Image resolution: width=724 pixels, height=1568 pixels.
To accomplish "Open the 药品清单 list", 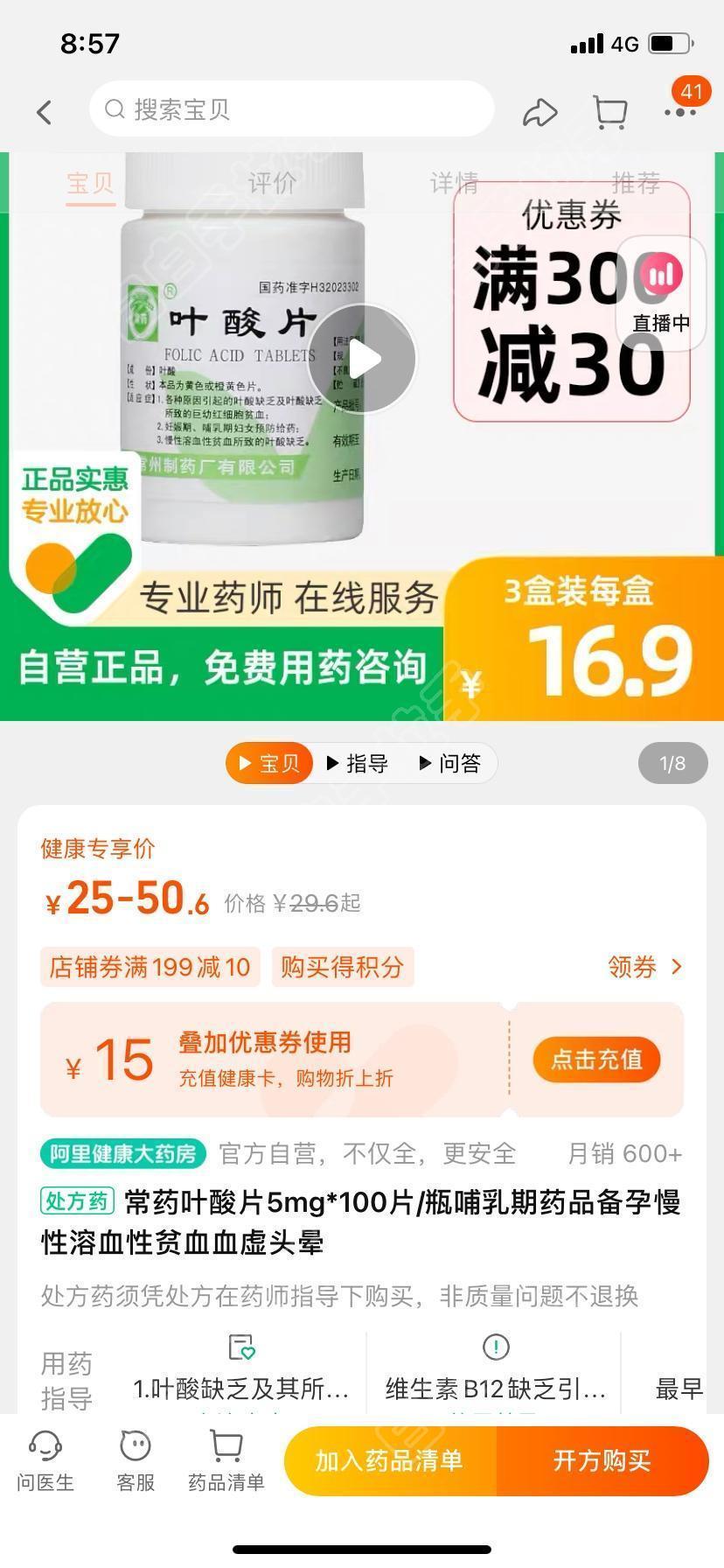I will tap(226, 1460).
